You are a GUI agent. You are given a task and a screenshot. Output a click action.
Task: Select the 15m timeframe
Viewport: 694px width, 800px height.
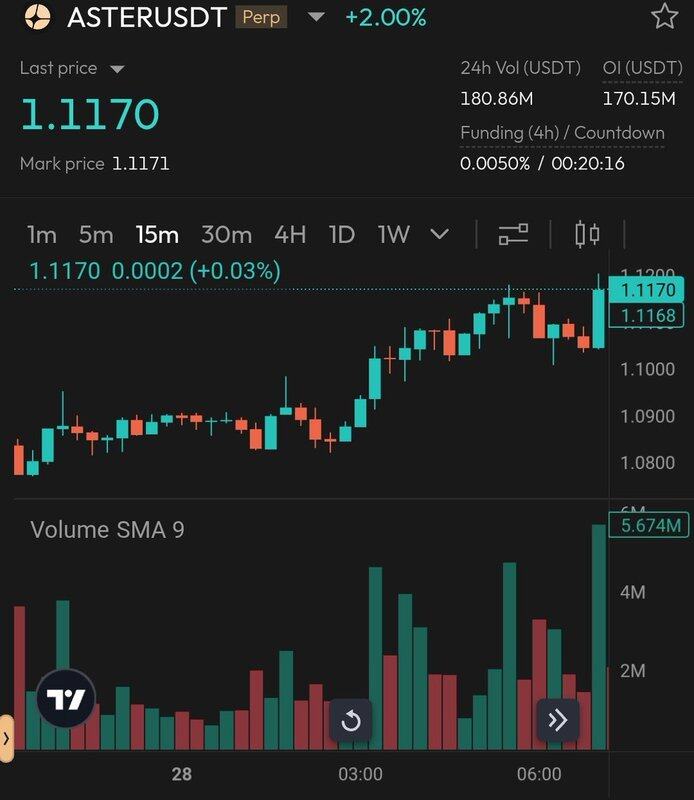coord(157,235)
